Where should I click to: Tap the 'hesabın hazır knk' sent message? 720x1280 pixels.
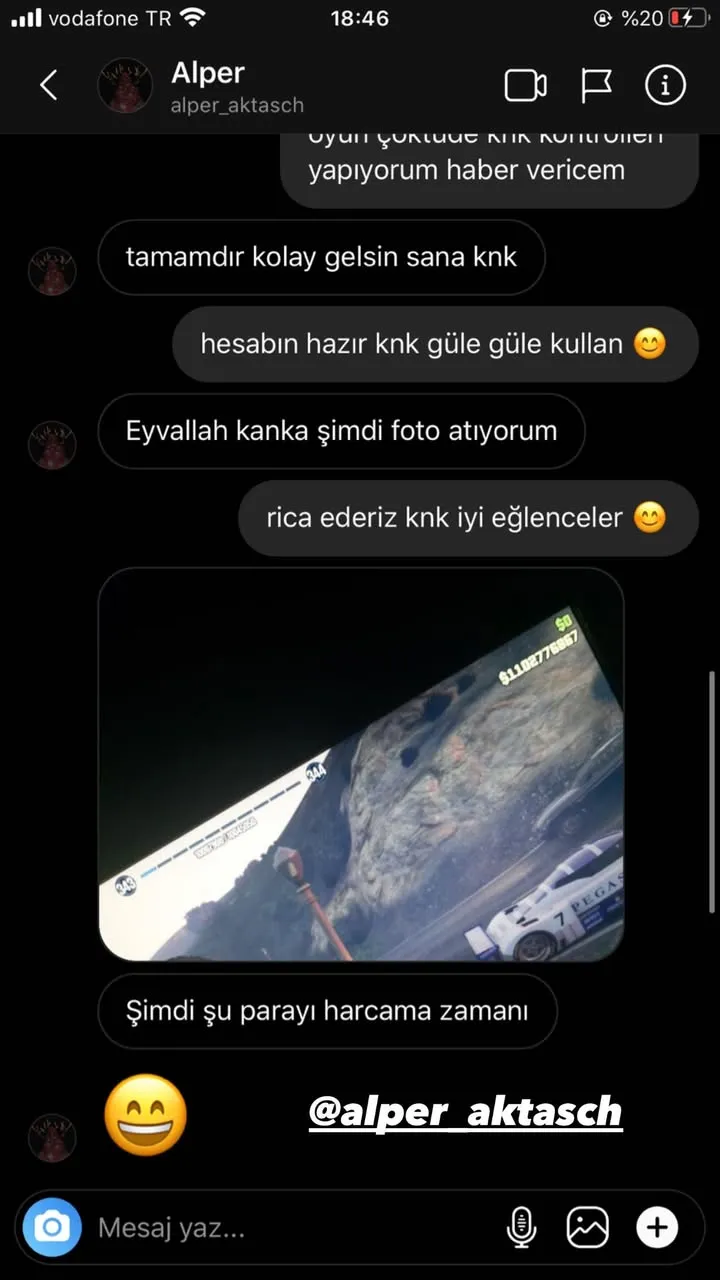pyautogui.click(x=435, y=343)
